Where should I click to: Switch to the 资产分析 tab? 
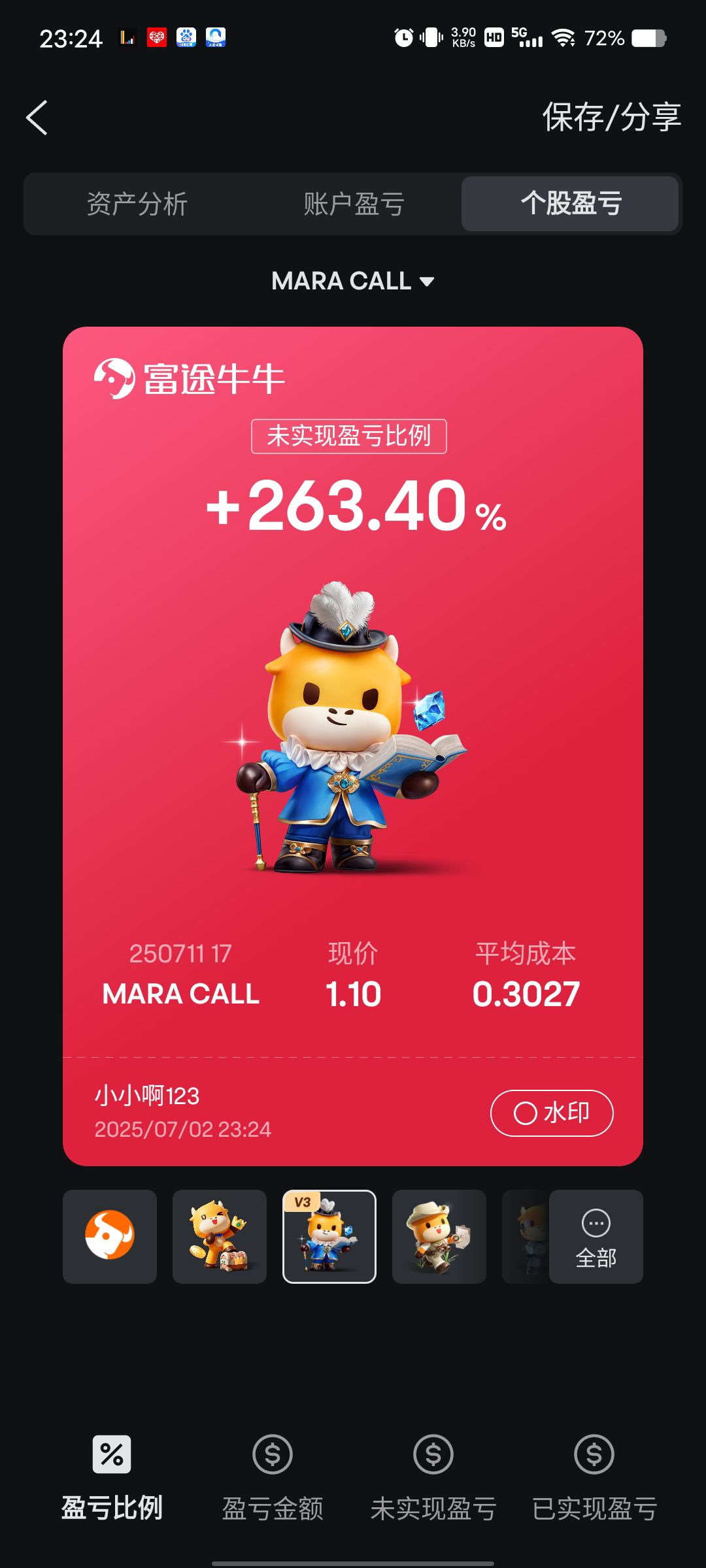137,204
